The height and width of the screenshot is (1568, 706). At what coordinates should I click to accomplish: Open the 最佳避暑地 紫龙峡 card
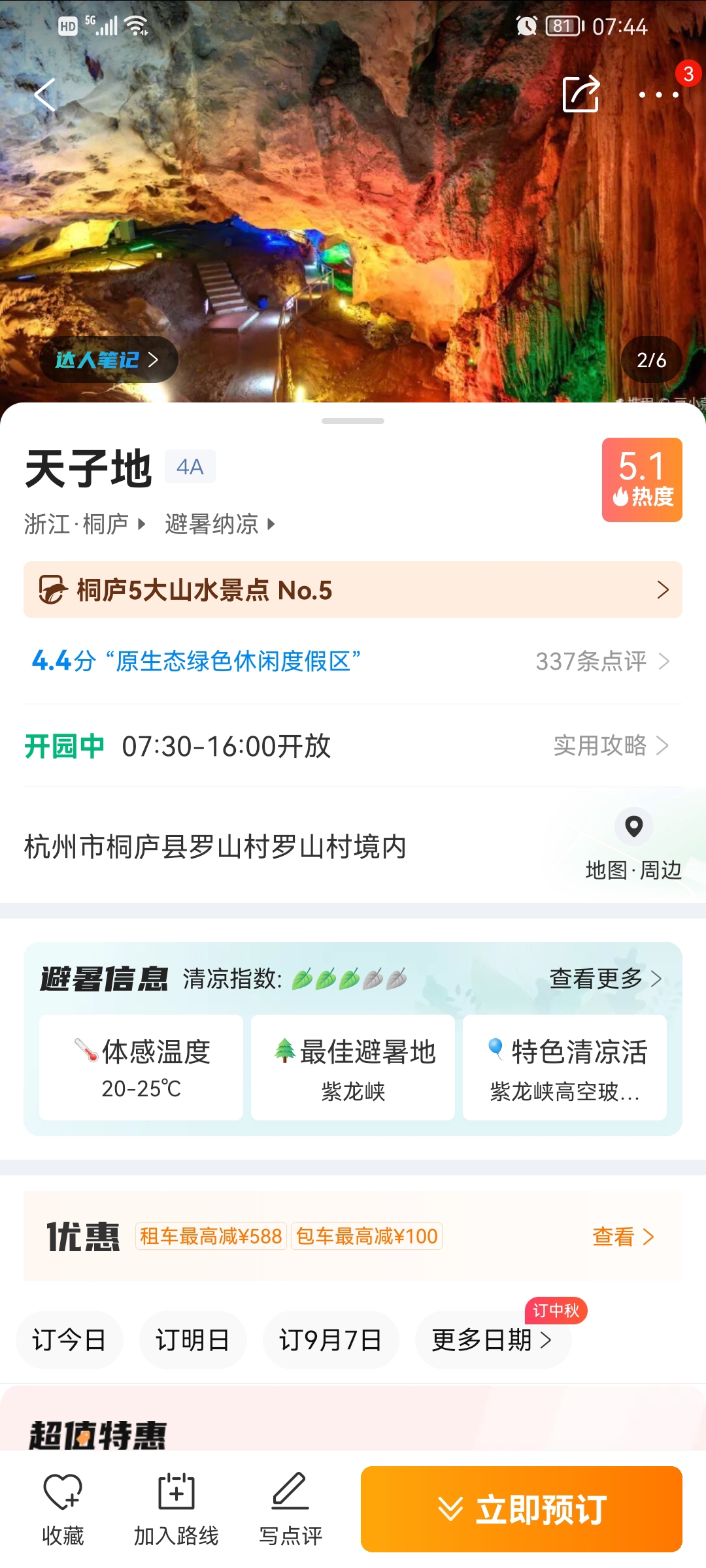point(353,1068)
